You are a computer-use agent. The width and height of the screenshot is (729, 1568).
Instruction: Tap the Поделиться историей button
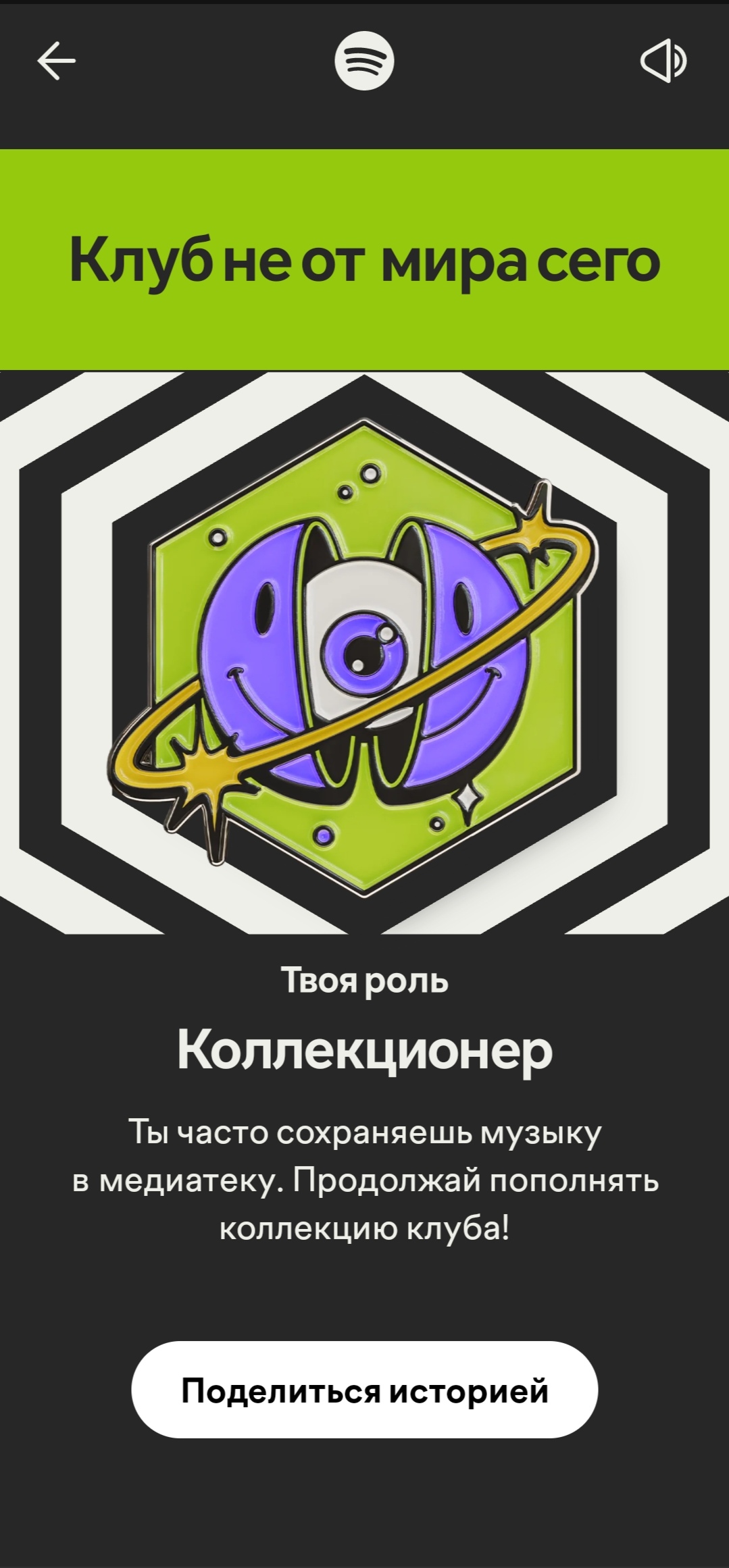(x=364, y=1390)
